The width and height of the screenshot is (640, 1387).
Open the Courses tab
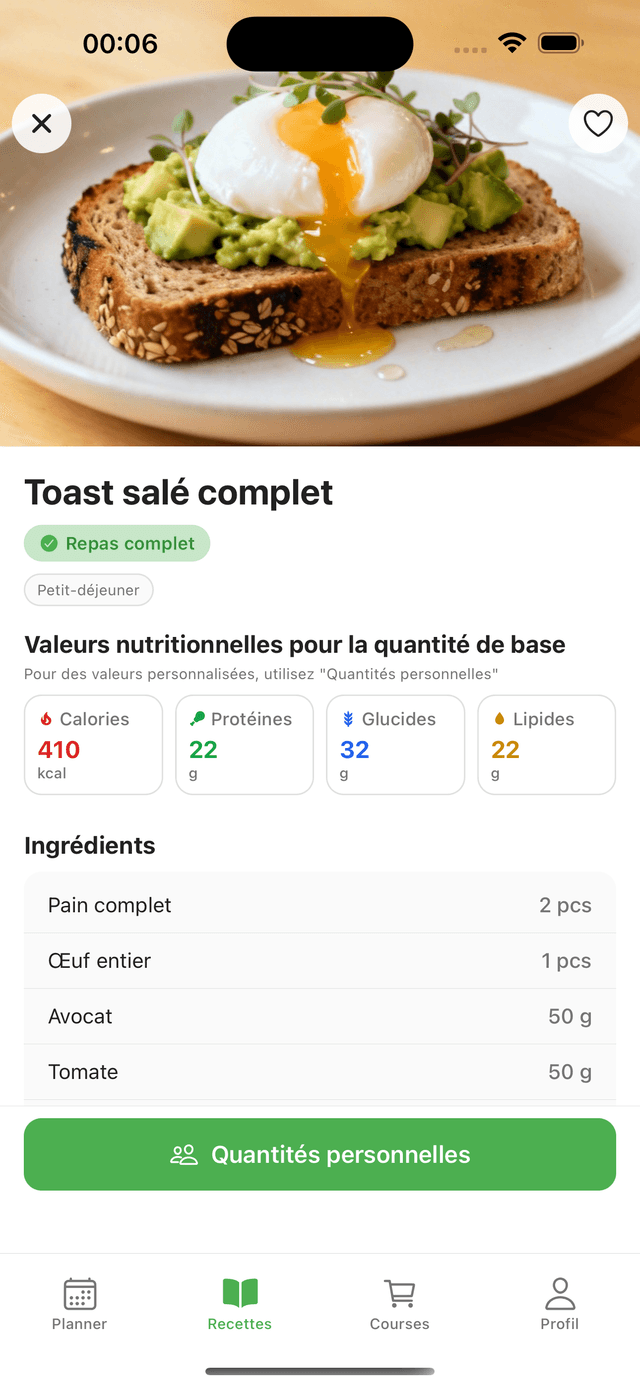[400, 1303]
